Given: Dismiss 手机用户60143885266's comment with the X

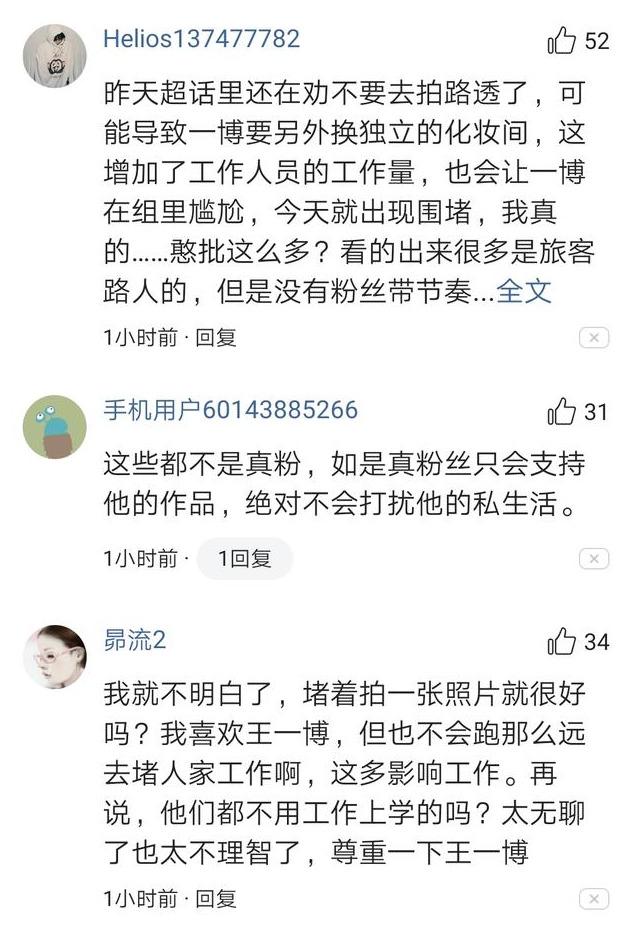Looking at the screenshot, I should (x=594, y=559).
